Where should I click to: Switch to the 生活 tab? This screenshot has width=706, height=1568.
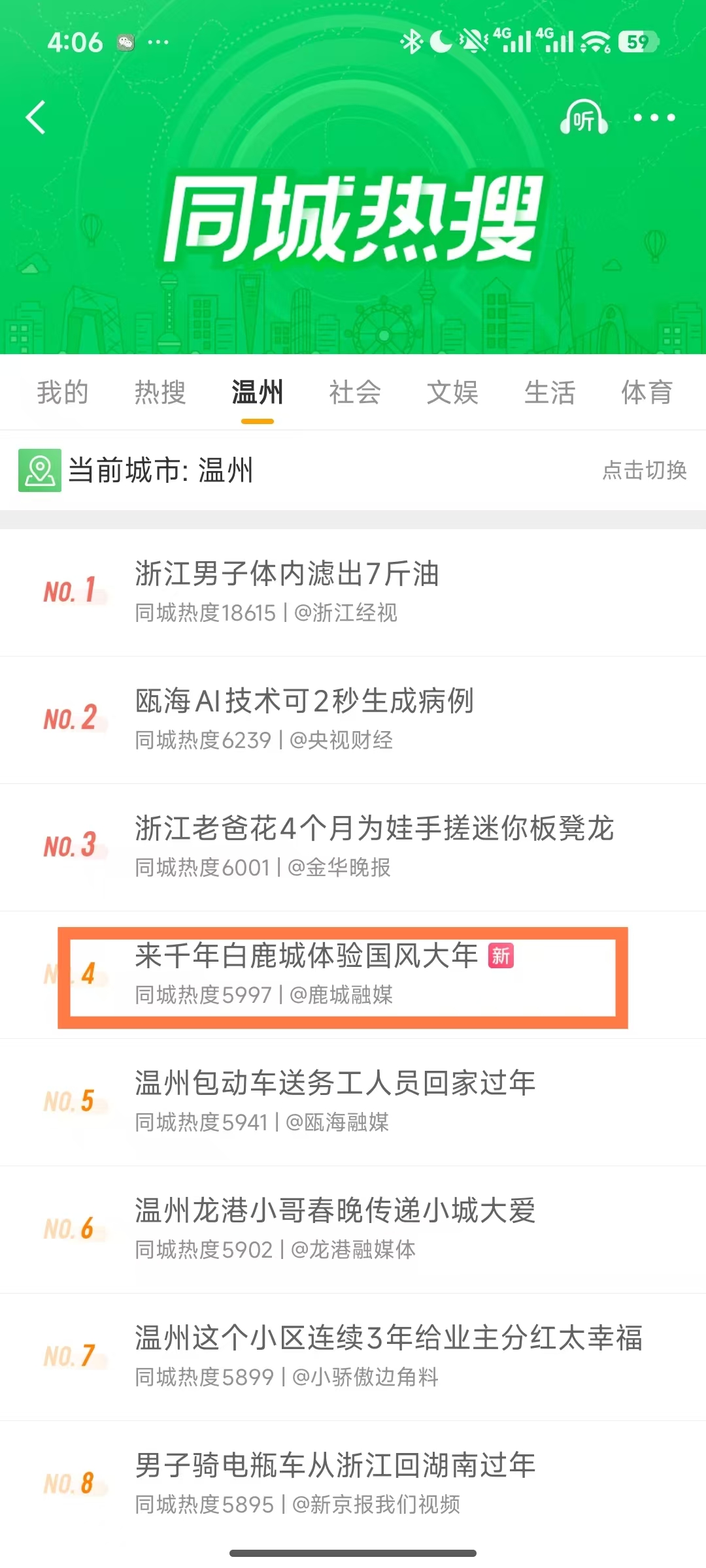click(x=550, y=393)
